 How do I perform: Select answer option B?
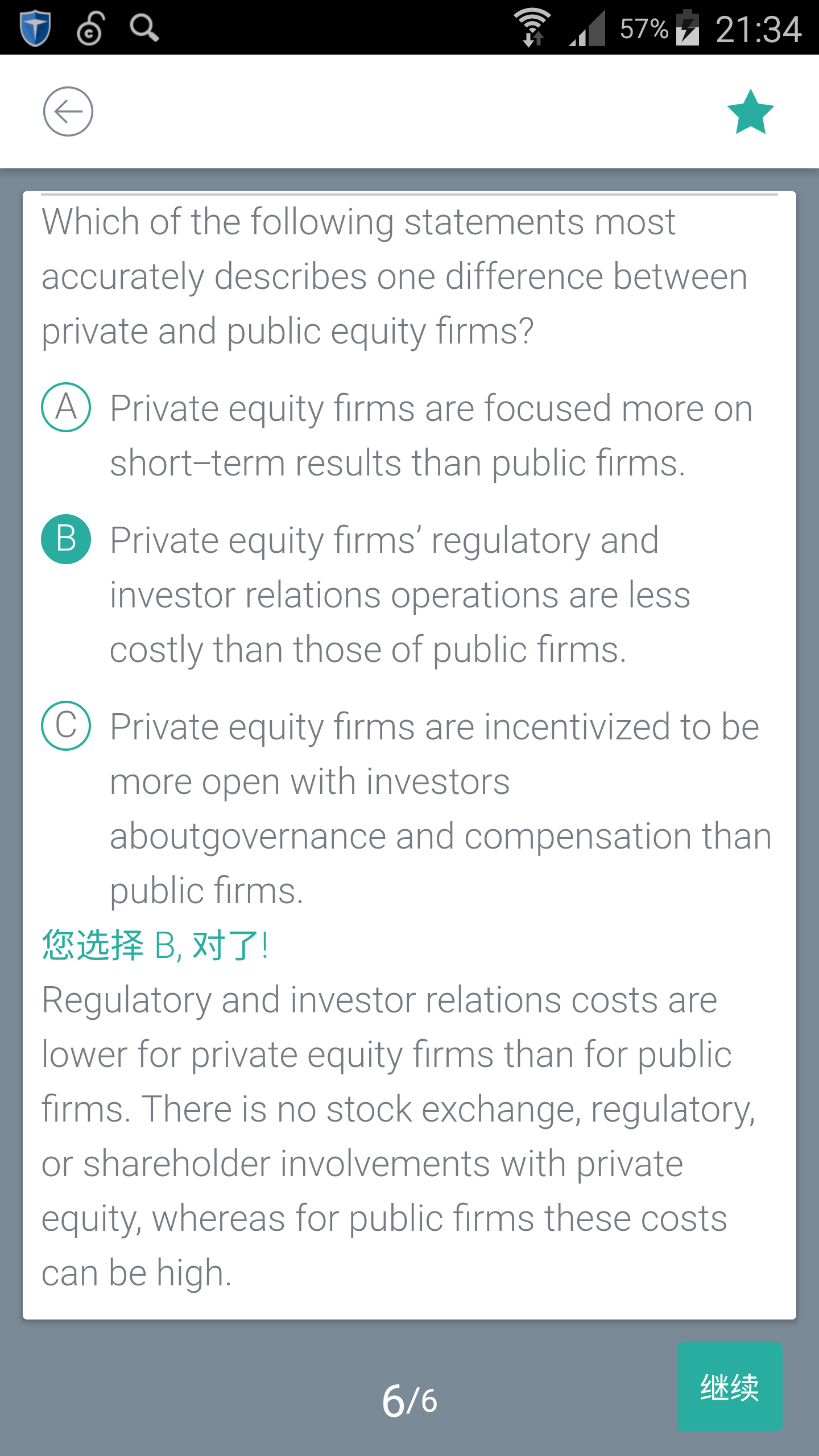(x=66, y=539)
